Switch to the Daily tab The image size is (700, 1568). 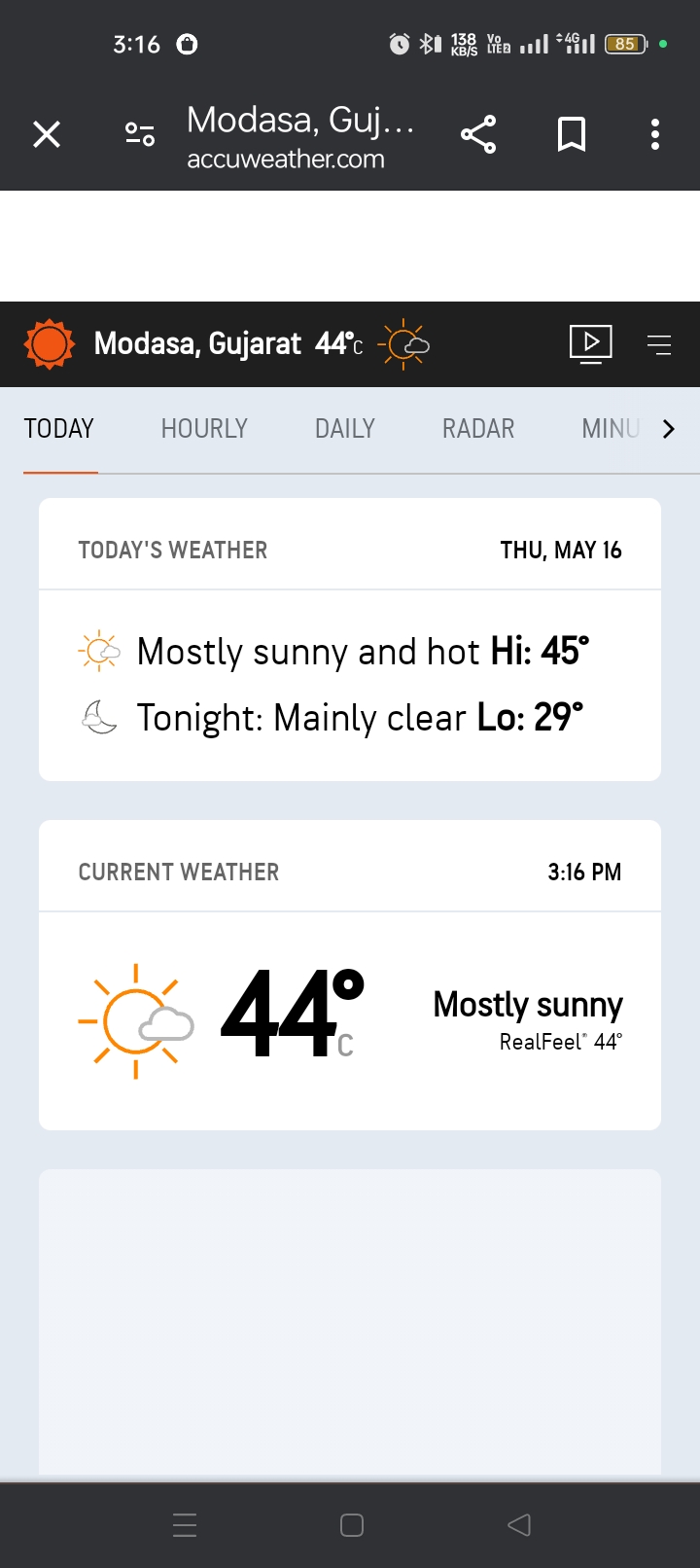click(344, 428)
